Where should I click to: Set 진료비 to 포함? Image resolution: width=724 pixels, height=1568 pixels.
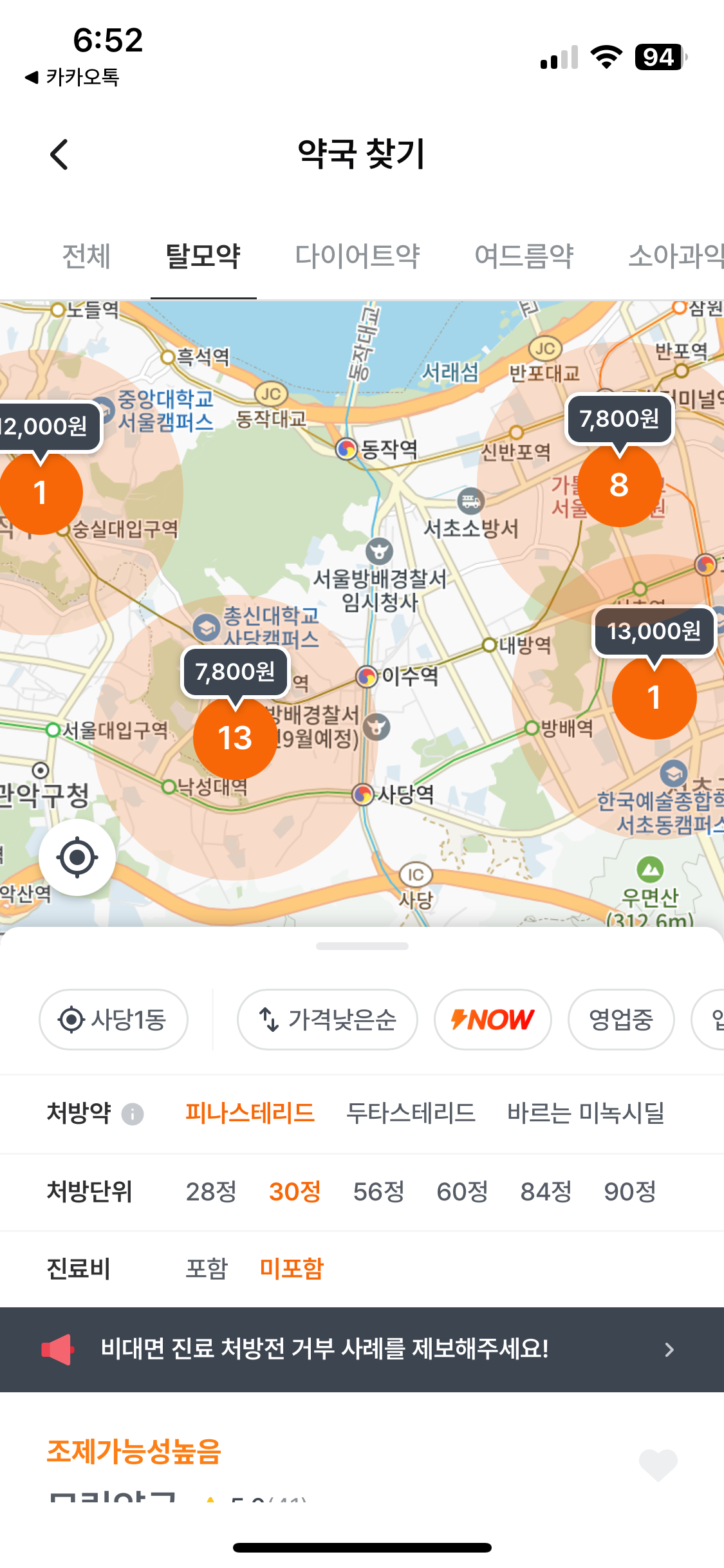207,1269
